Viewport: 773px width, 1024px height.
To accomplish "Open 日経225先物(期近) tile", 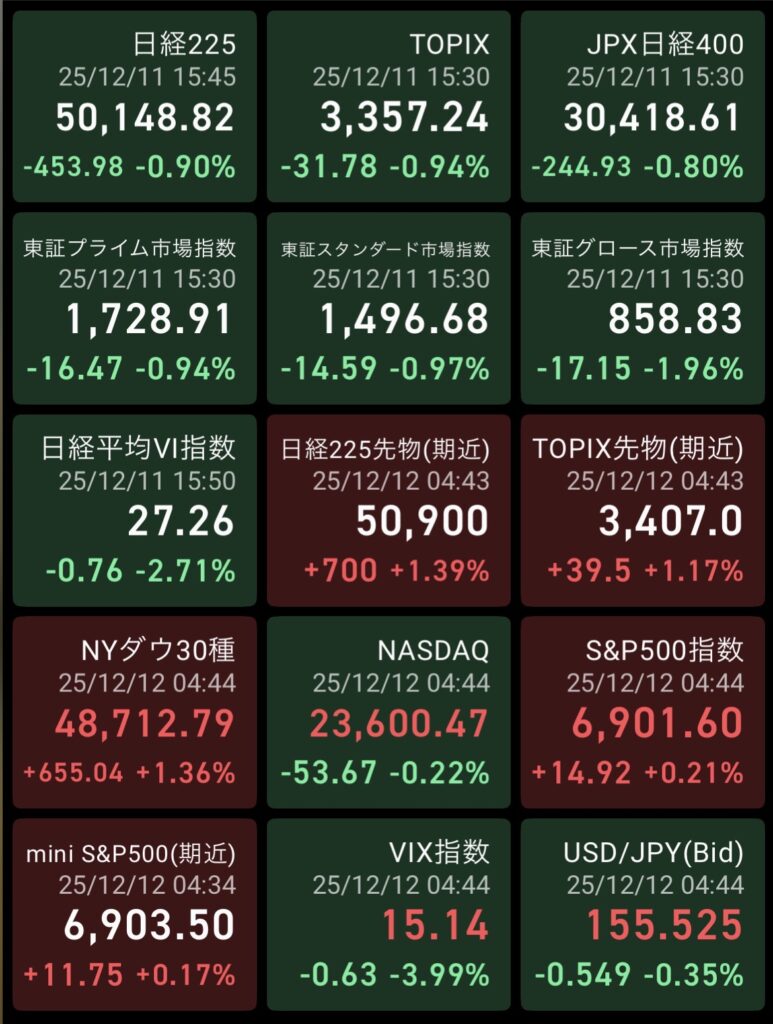I will pos(388,510).
